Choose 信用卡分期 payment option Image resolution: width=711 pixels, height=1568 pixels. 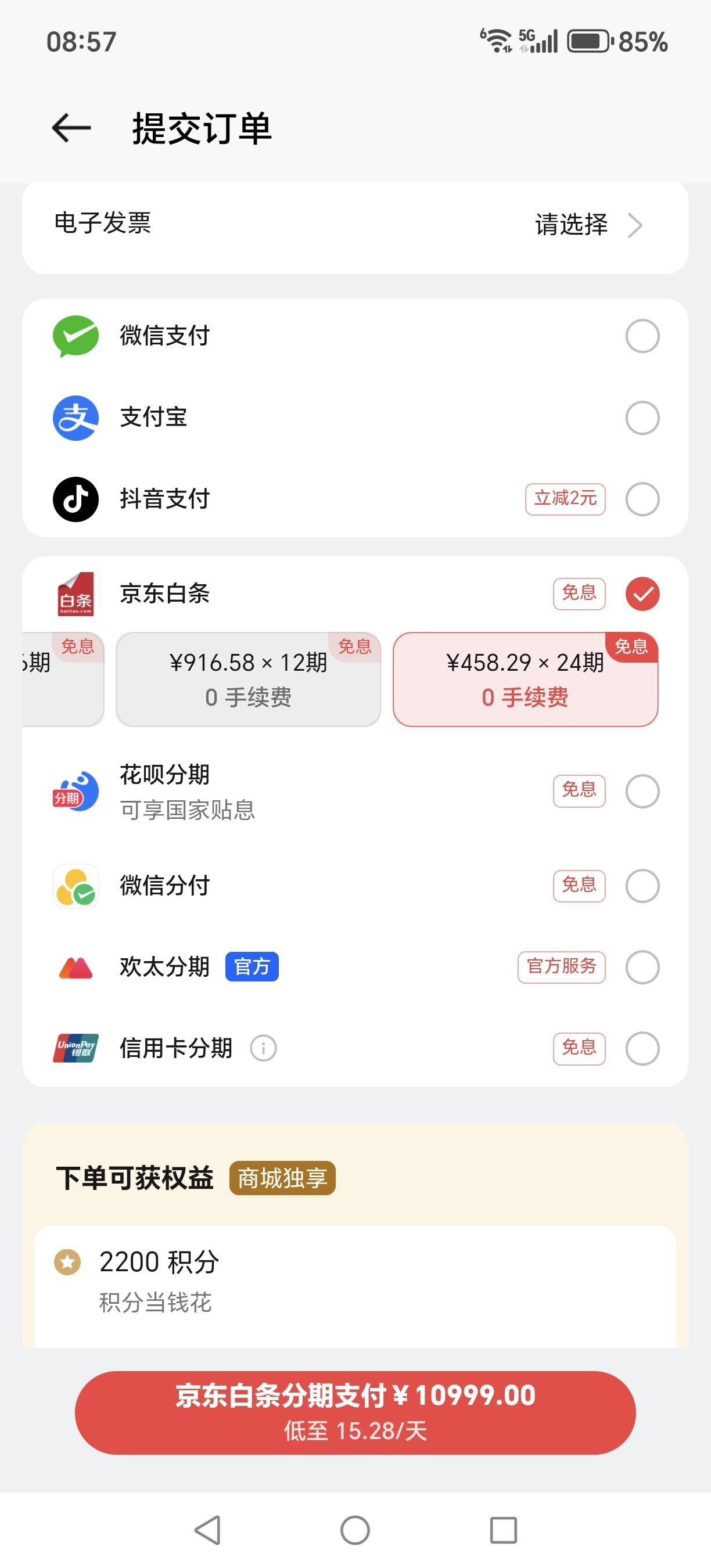pos(642,1049)
